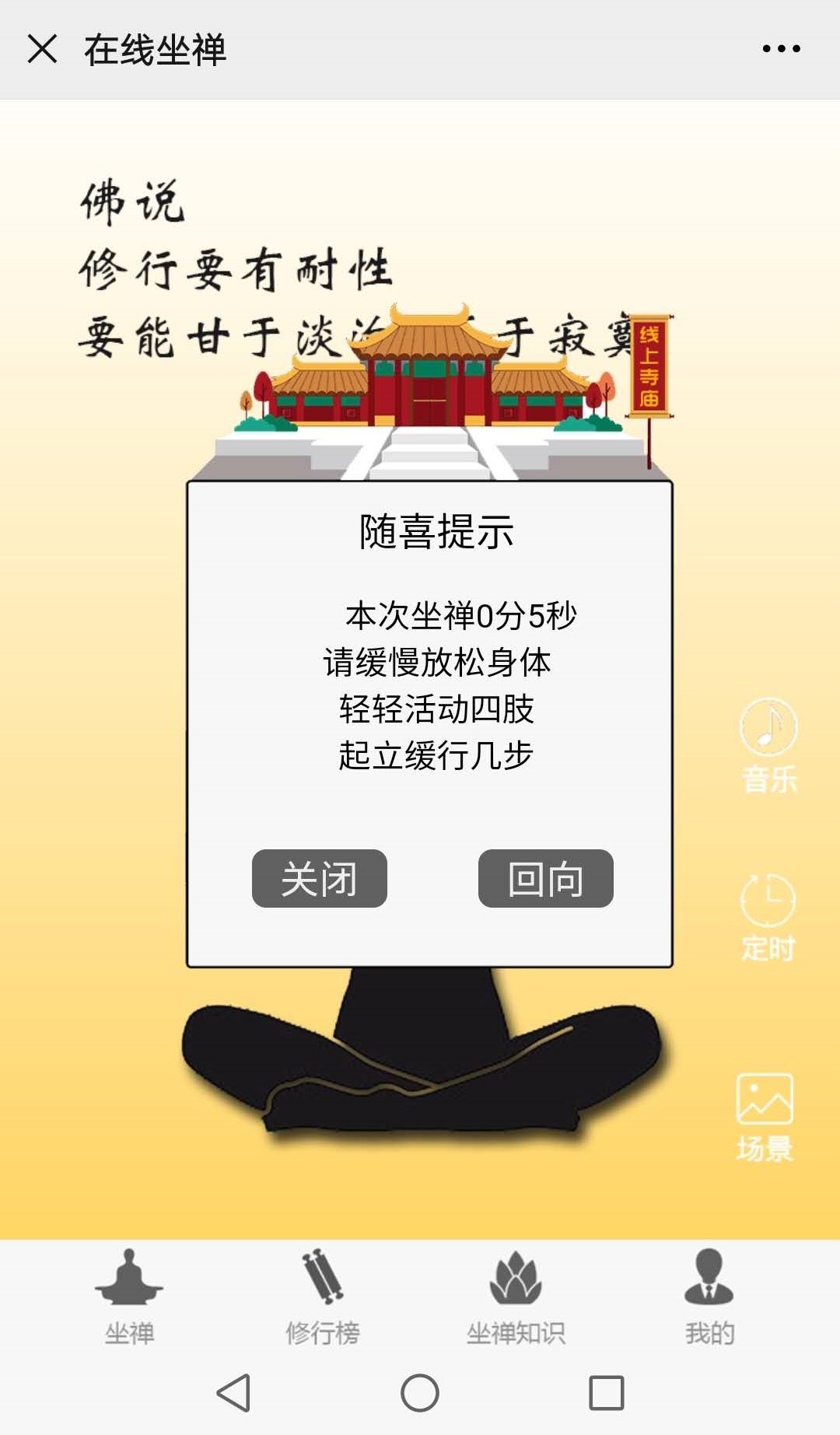Open the three-dot overflow menu
The image size is (840, 1435).
click(781, 49)
